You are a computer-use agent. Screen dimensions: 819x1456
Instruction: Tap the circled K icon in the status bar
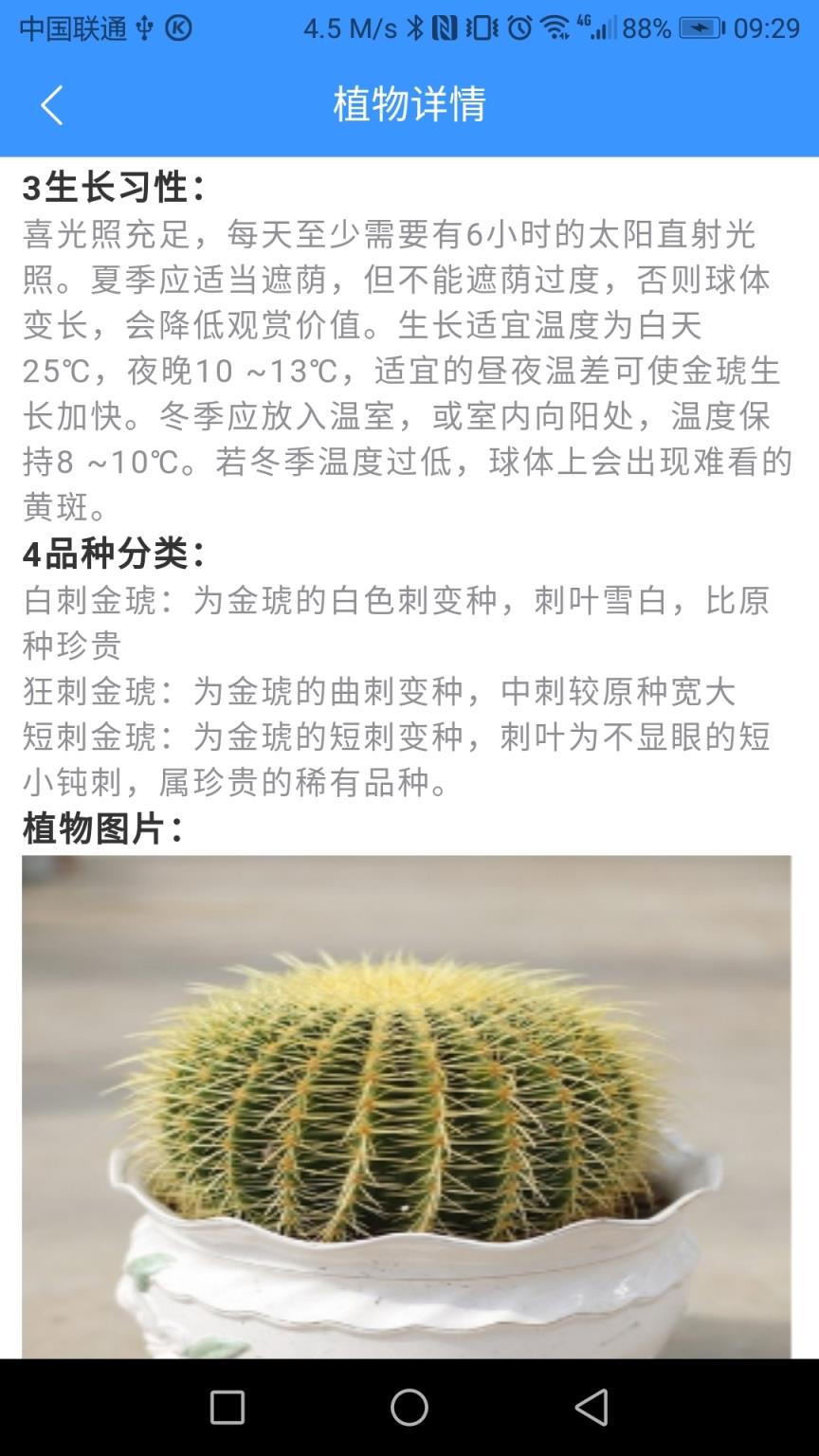[x=175, y=28]
